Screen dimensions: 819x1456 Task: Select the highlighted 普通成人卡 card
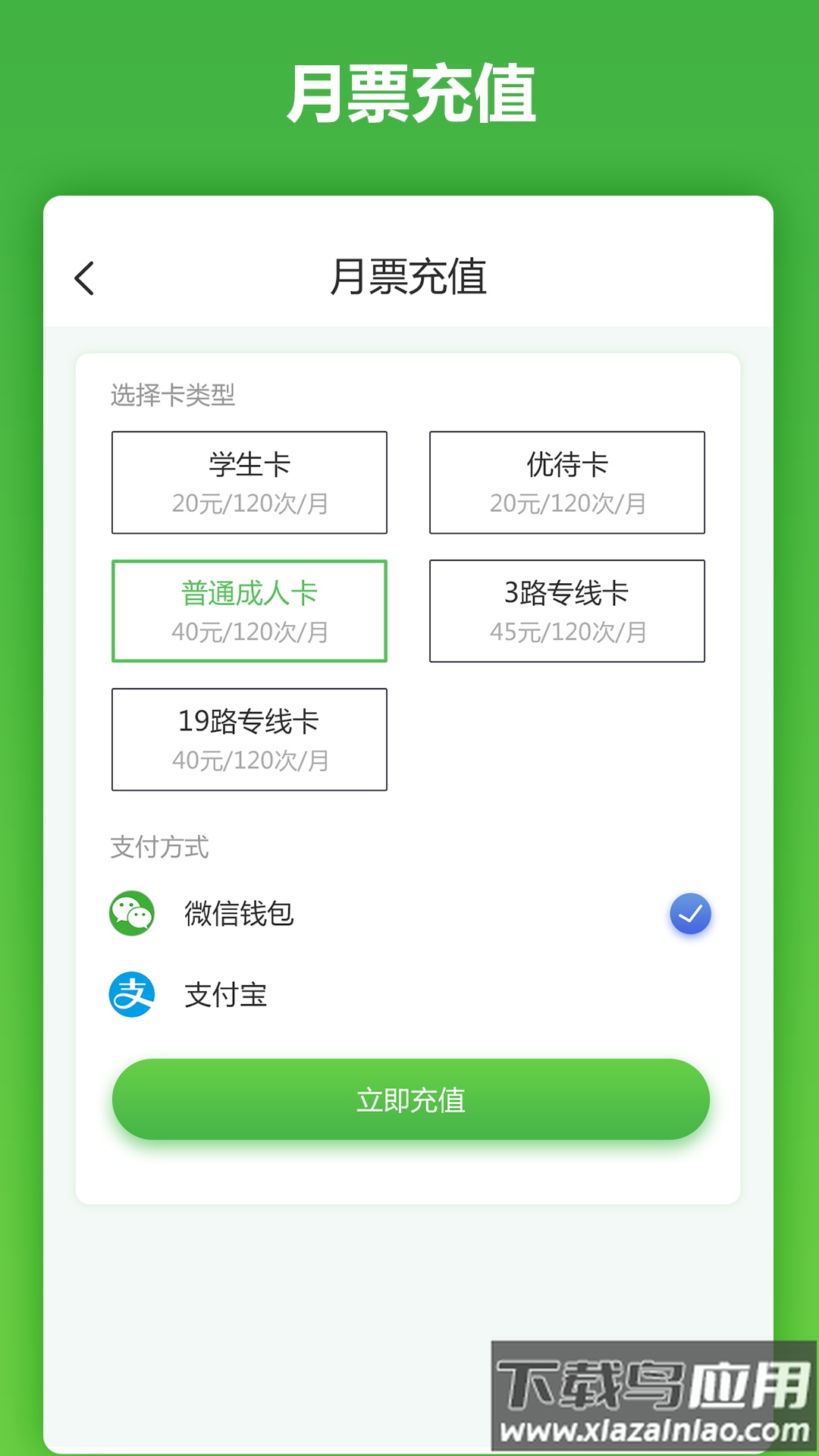pyautogui.click(x=249, y=611)
